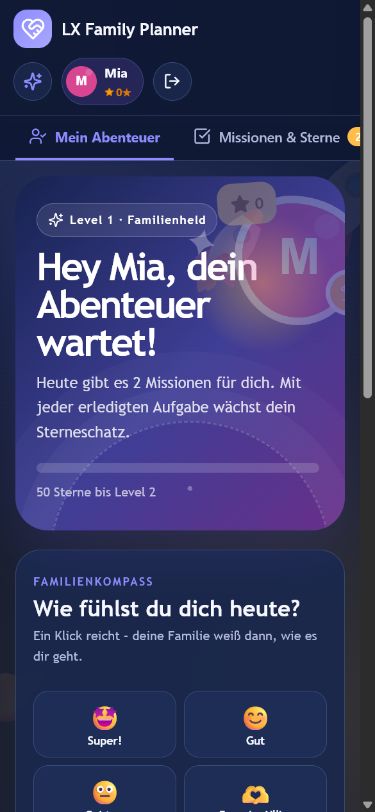Tap the logout icon
The width and height of the screenshot is (375, 812).
[172, 81]
